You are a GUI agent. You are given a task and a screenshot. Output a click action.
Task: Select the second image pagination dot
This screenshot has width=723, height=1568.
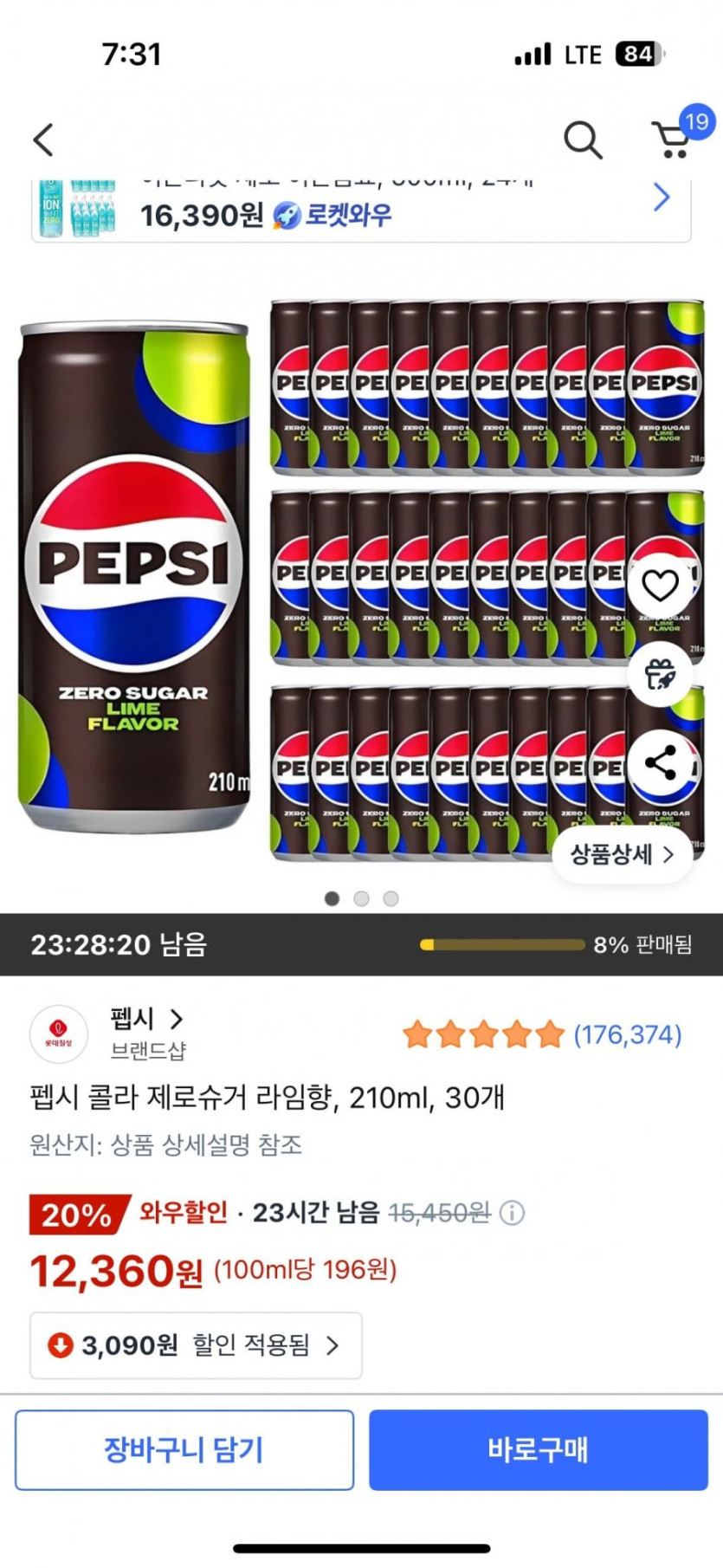pyautogui.click(x=361, y=899)
